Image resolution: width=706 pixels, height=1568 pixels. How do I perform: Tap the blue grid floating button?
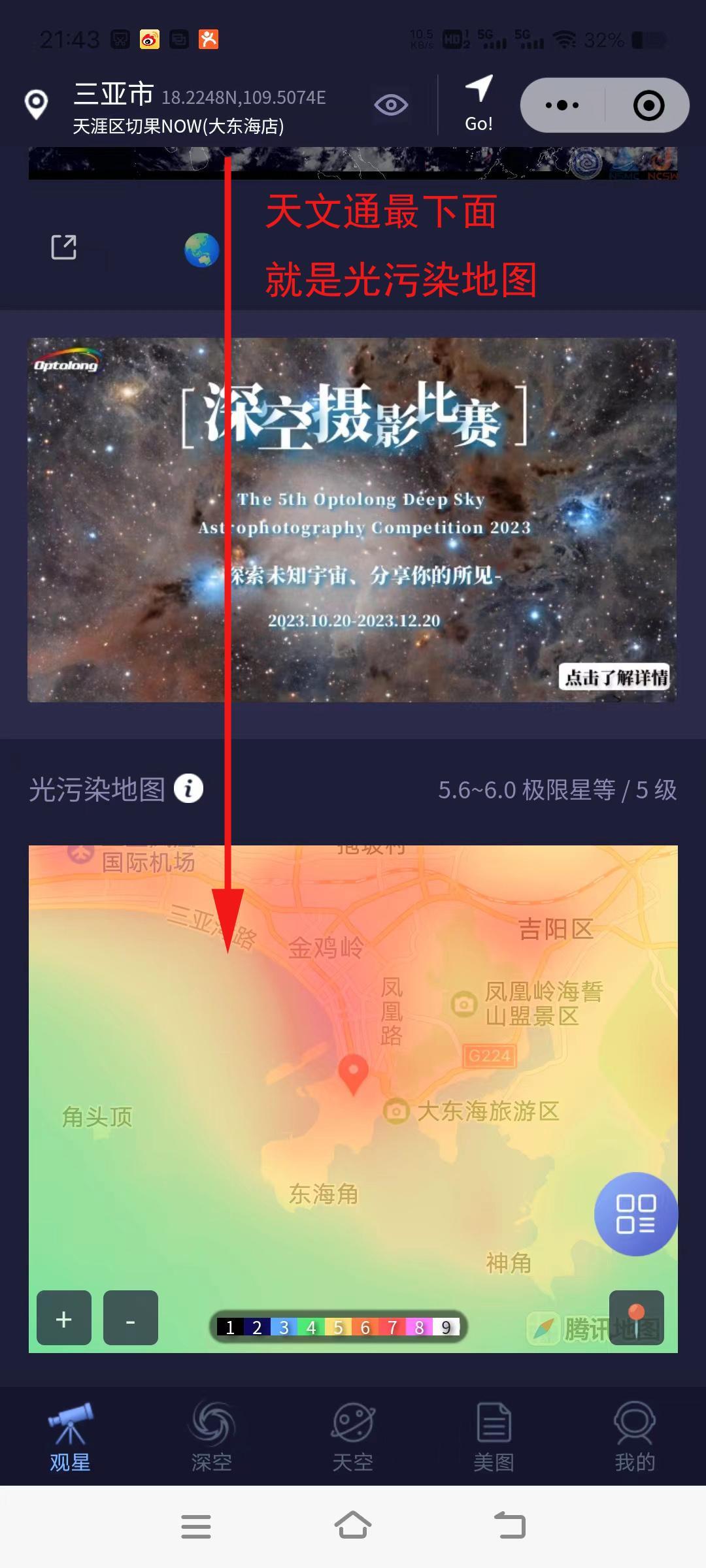tap(635, 1214)
